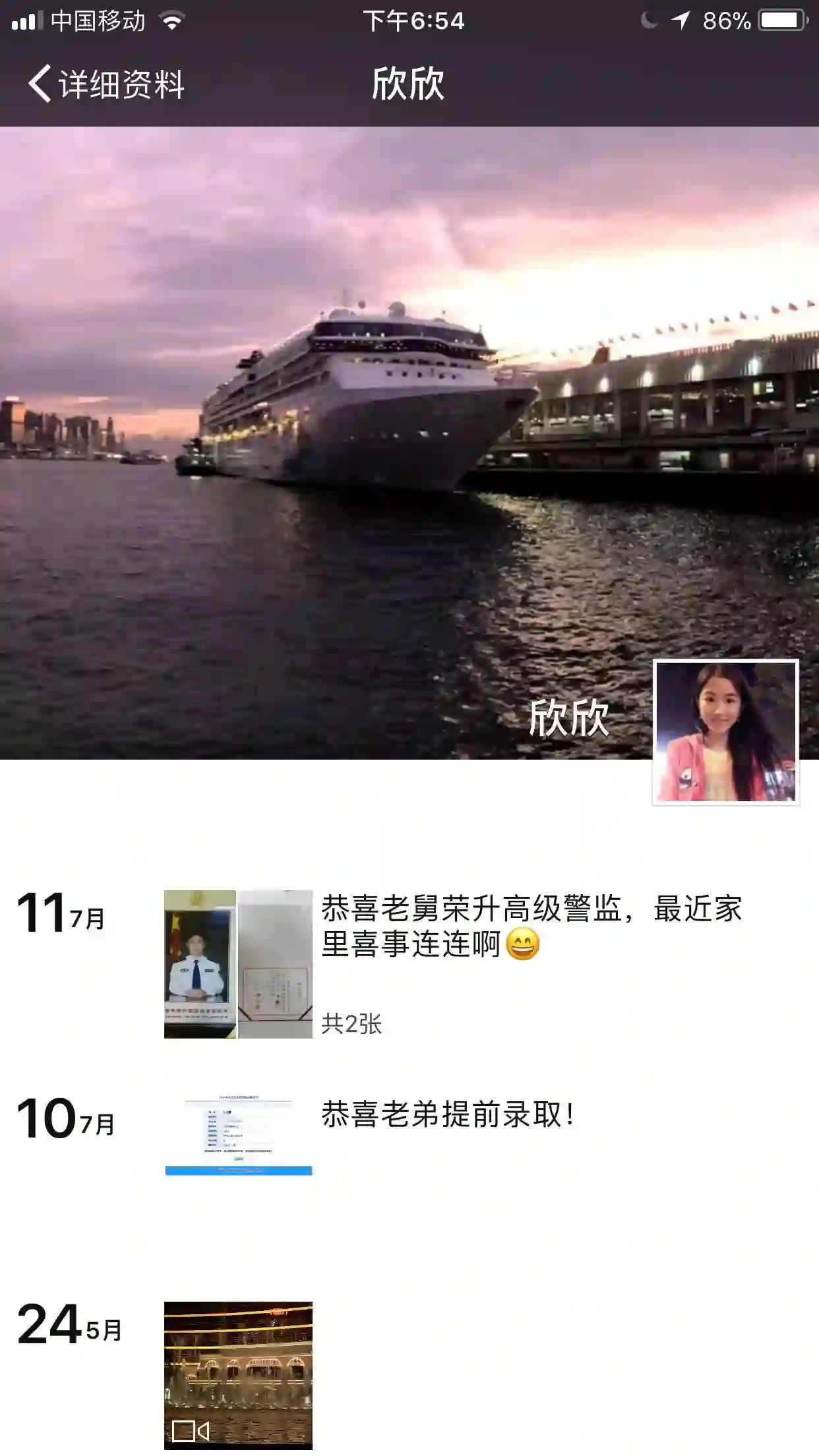Play the May 24 video post

click(x=238, y=1375)
